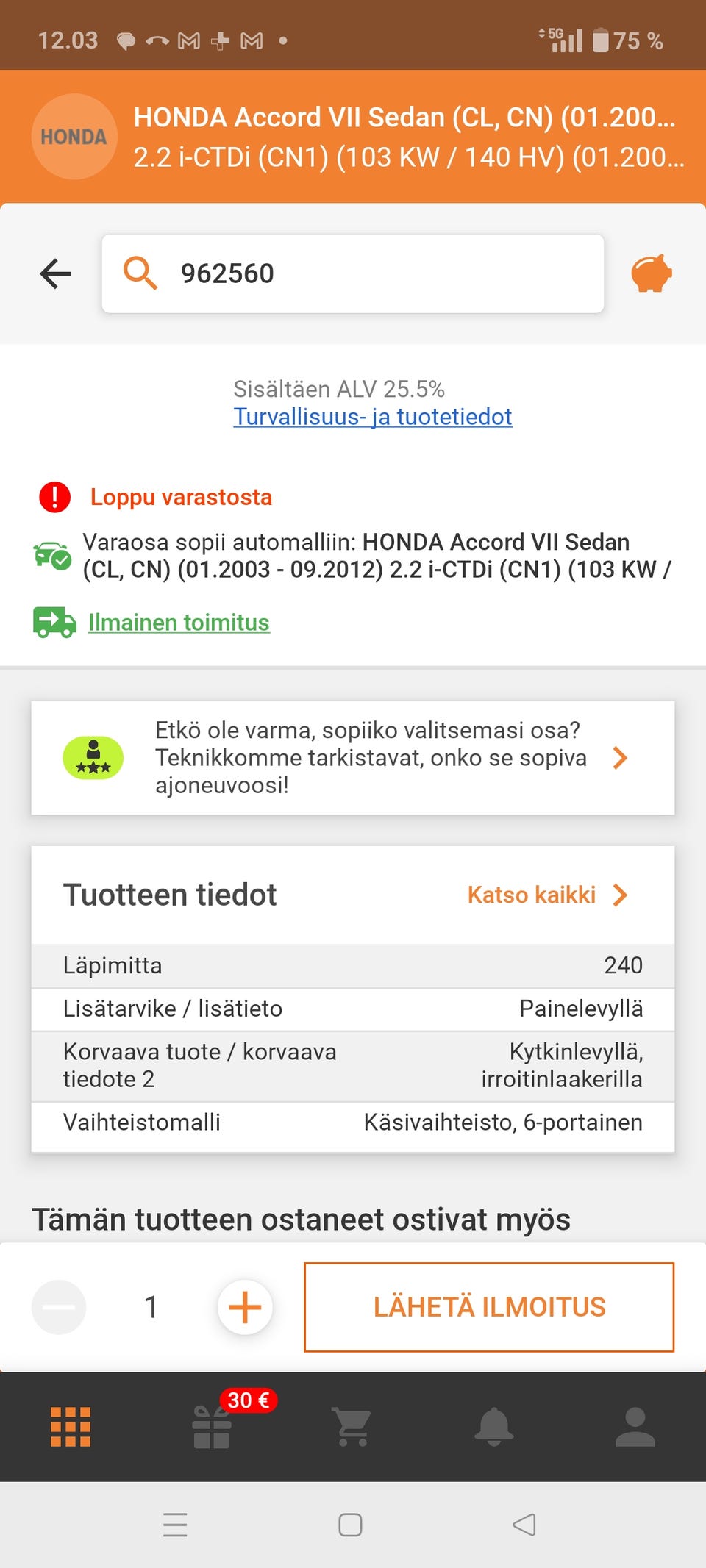Tap the green delivery truck icon
Image resolution: width=706 pixels, height=1568 pixels.
point(54,622)
